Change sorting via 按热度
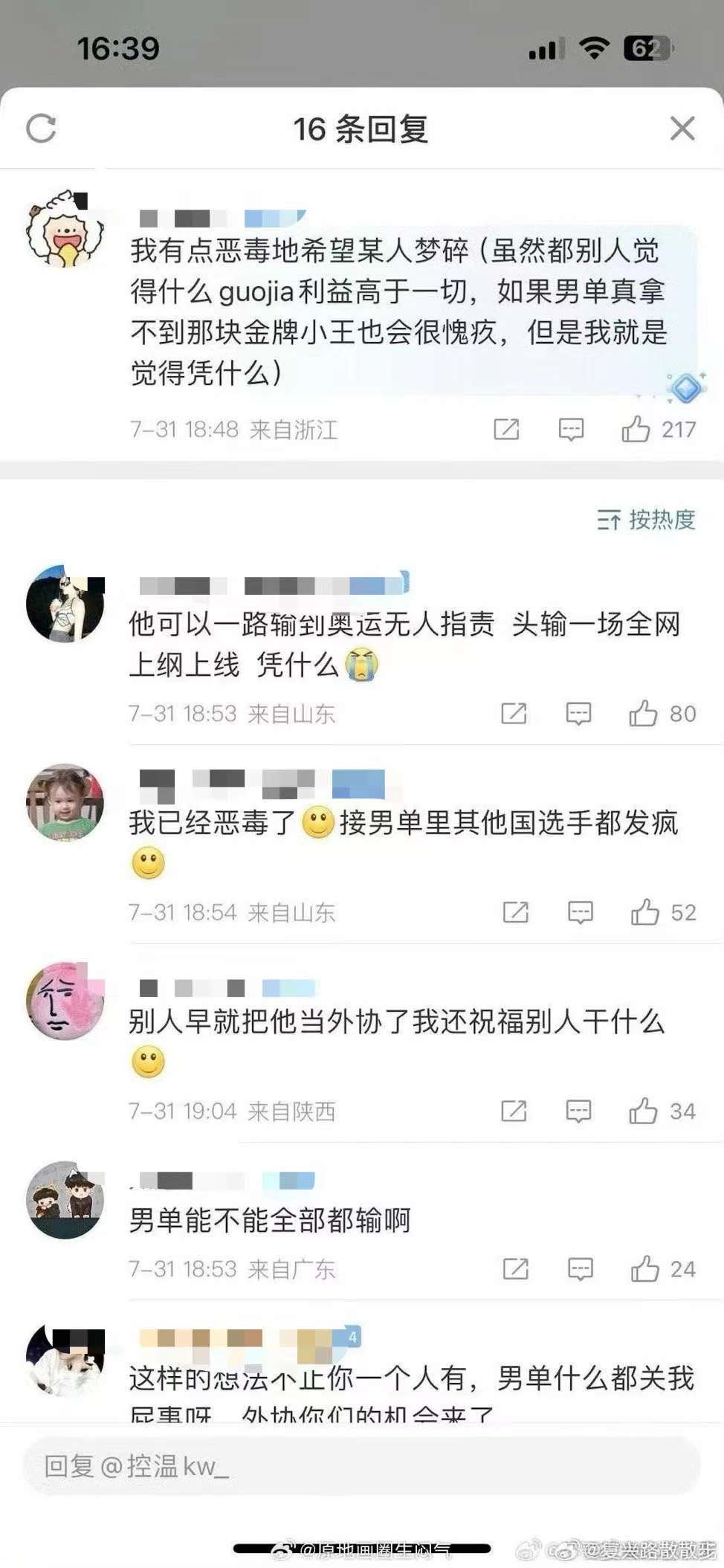 (x=646, y=520)
